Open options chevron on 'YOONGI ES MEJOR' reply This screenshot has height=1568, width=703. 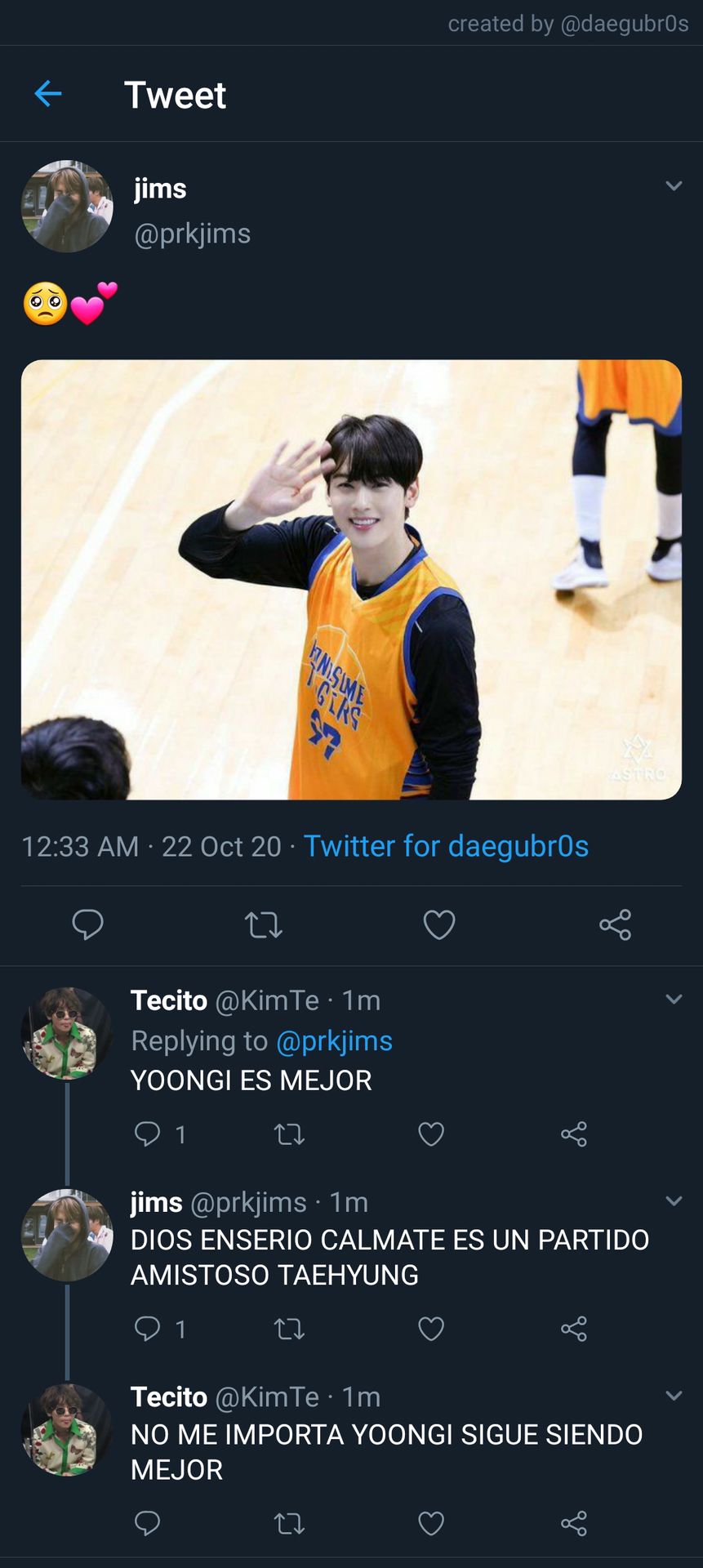(674, 999)
